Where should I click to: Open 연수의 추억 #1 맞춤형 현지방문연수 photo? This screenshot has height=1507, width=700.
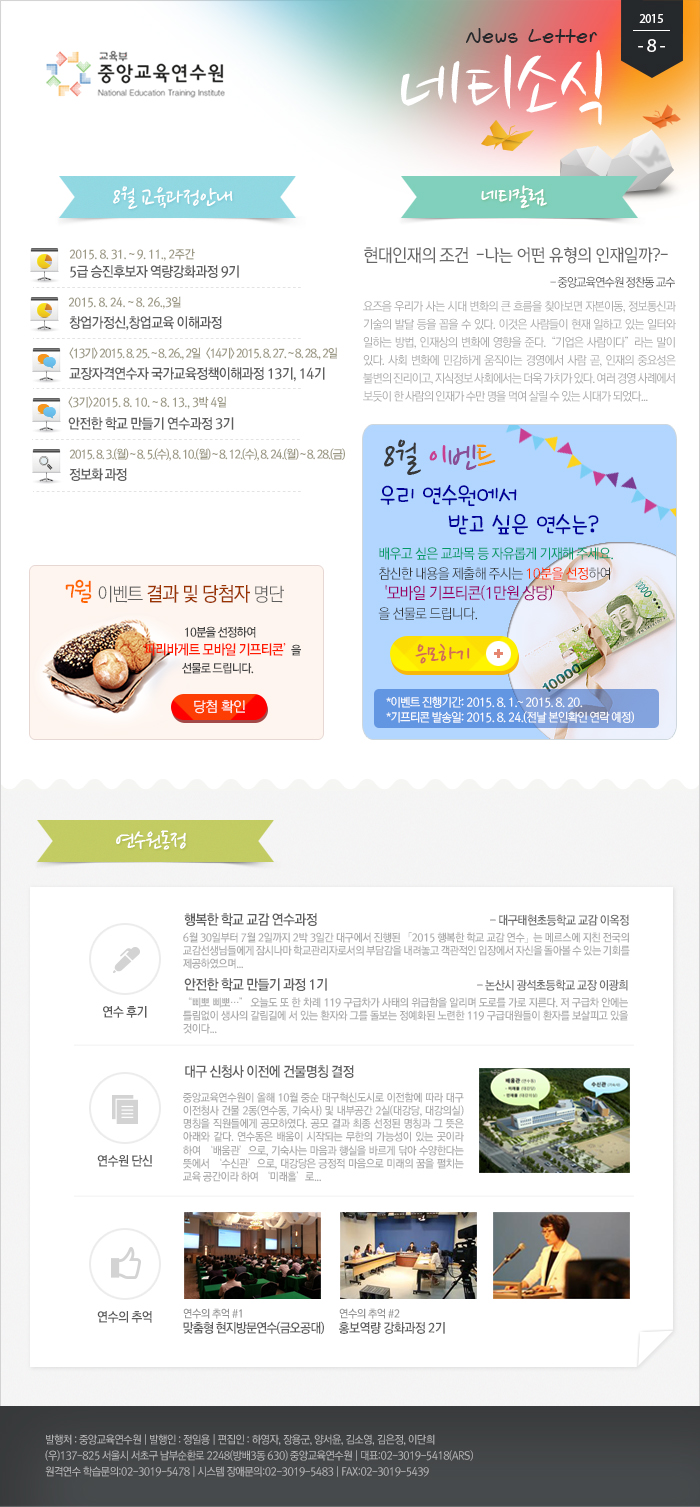(x=252, y=1255)
